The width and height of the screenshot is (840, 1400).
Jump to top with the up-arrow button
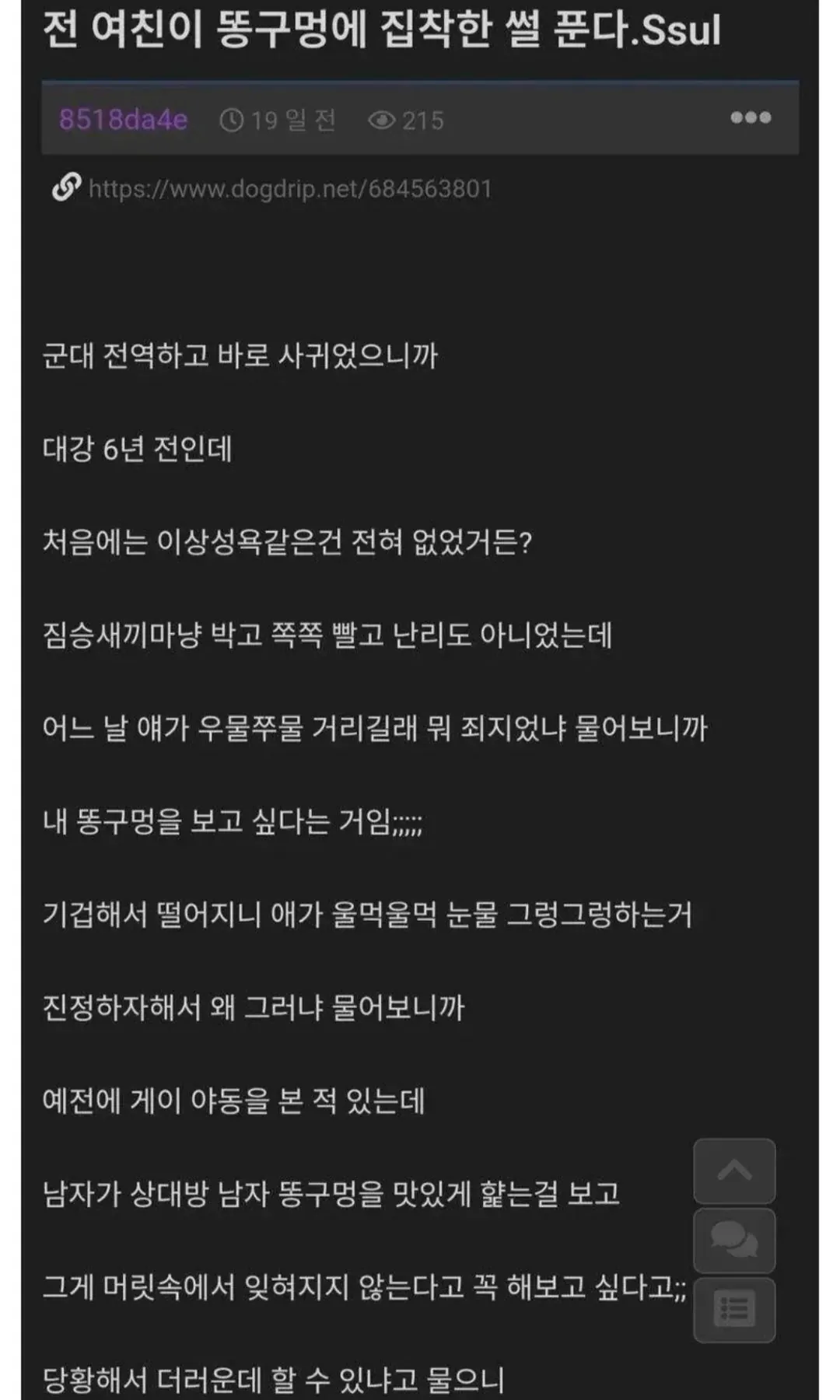pos(734,1171)
